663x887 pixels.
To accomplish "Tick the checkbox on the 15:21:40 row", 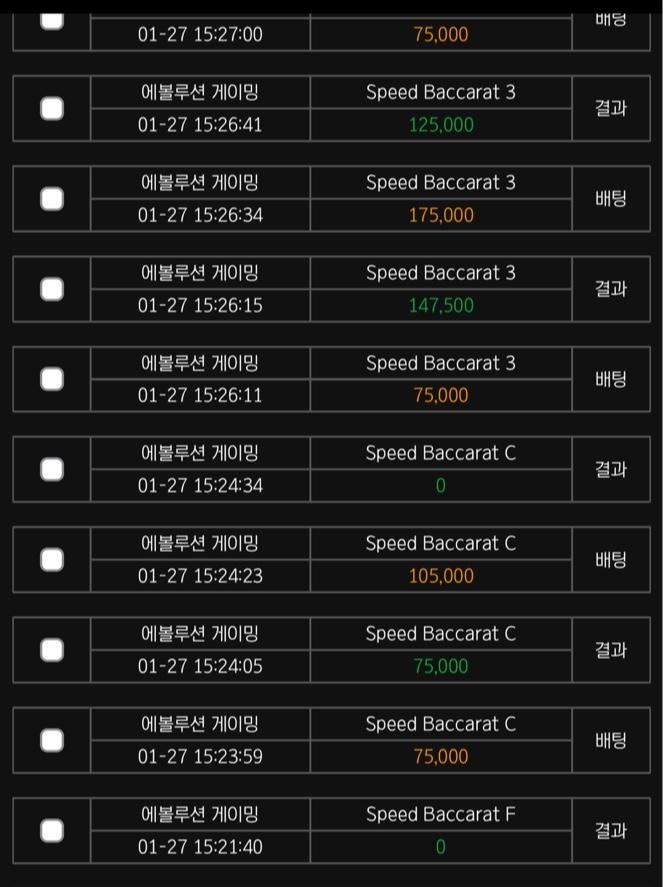I will pos(52,830).
